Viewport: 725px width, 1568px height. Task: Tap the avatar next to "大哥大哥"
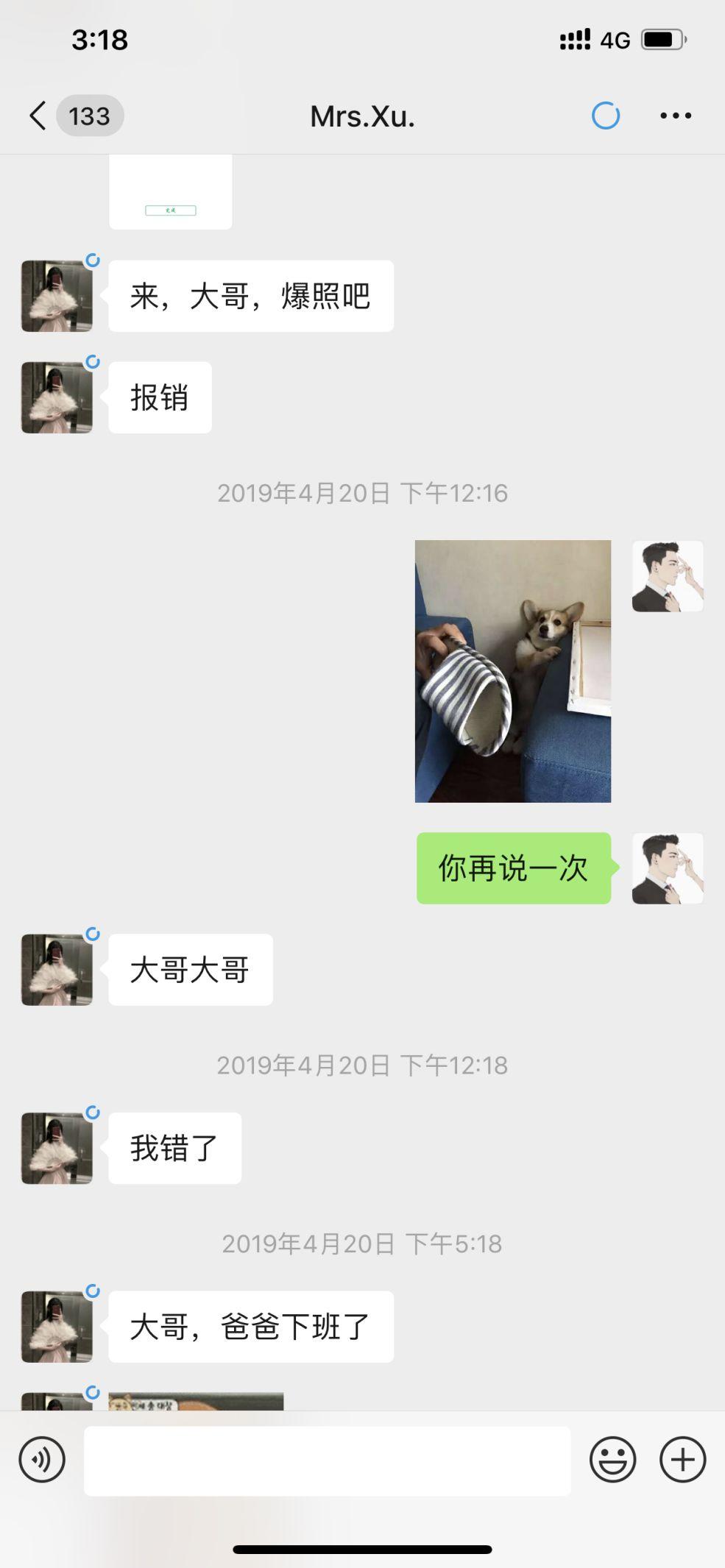coord(56,970)
